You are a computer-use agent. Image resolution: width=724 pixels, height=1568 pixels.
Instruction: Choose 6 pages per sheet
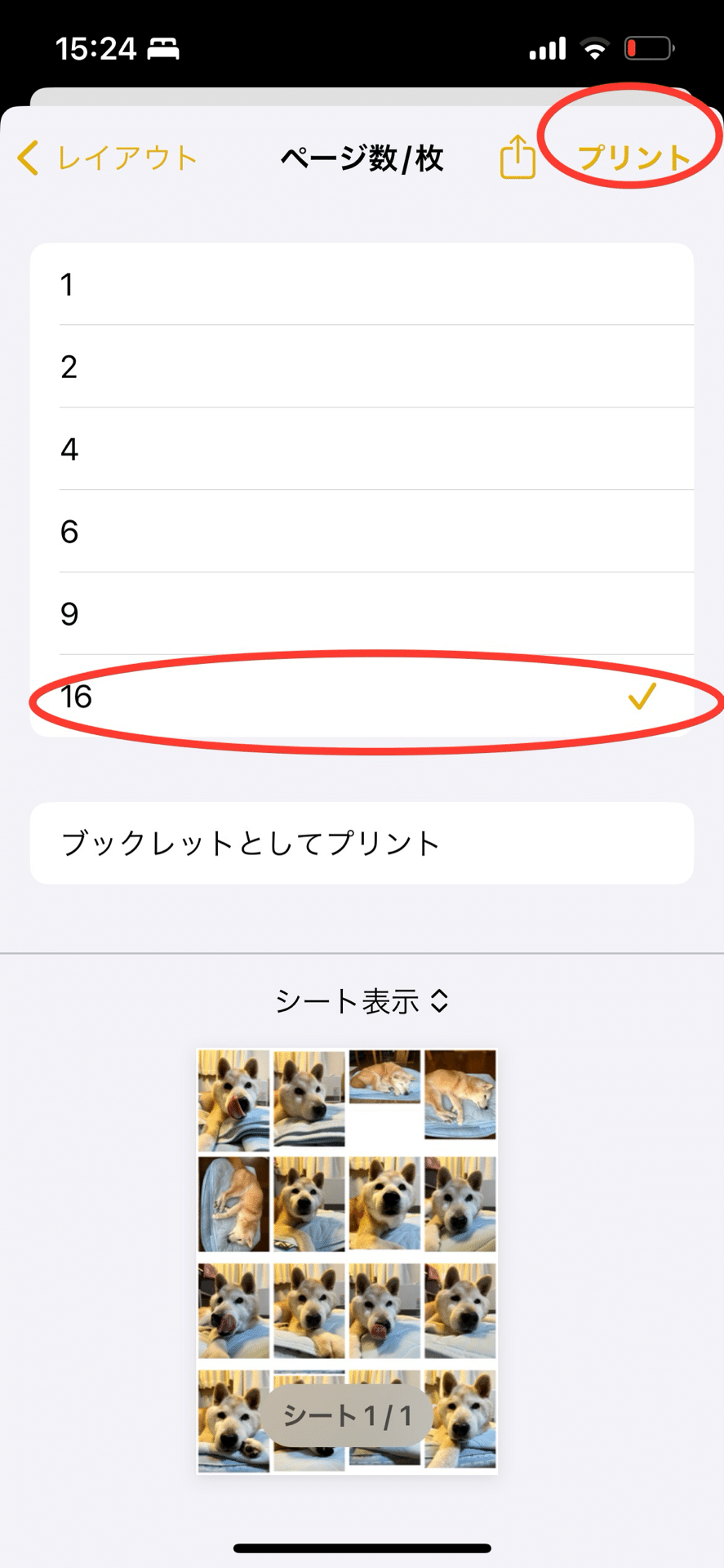click(362, 532)
